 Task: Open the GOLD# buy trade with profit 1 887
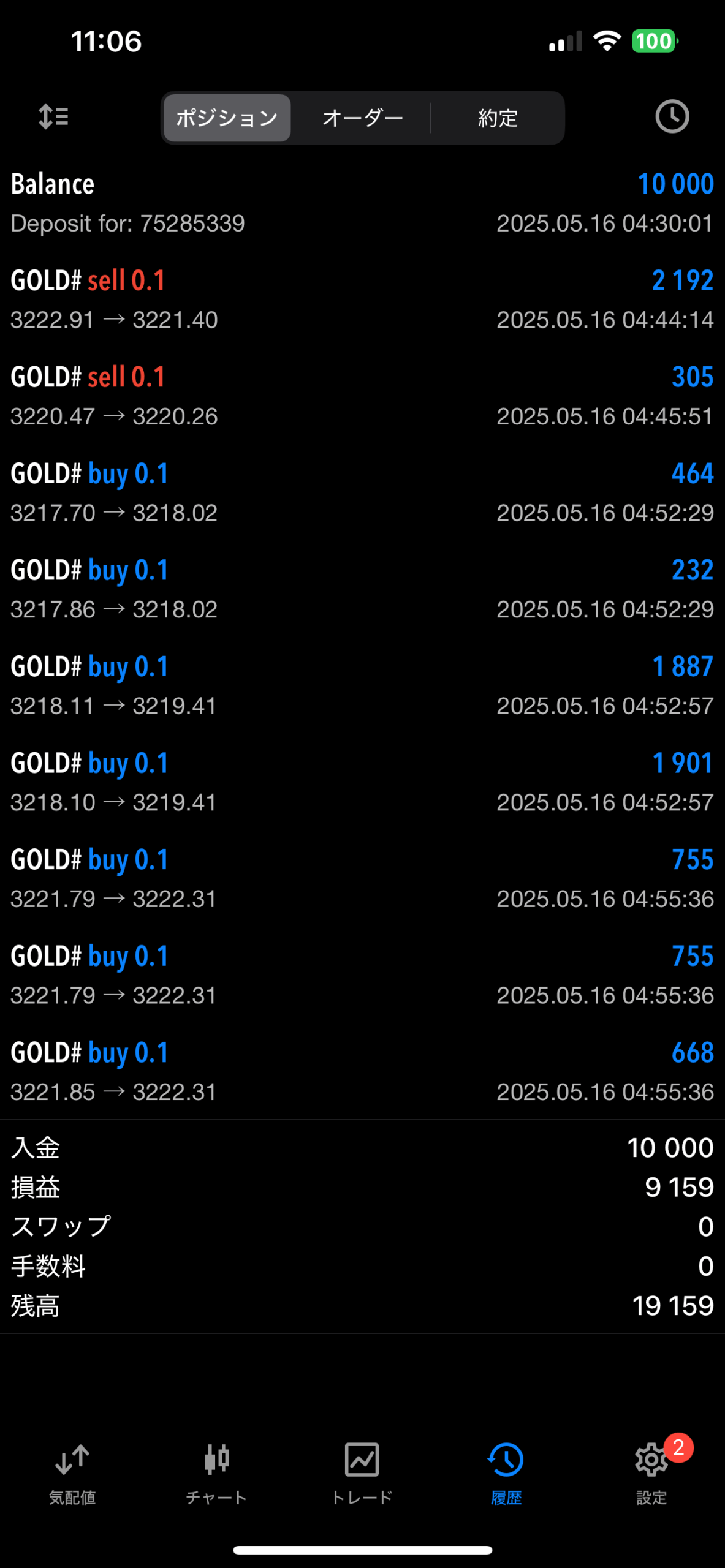362,685
